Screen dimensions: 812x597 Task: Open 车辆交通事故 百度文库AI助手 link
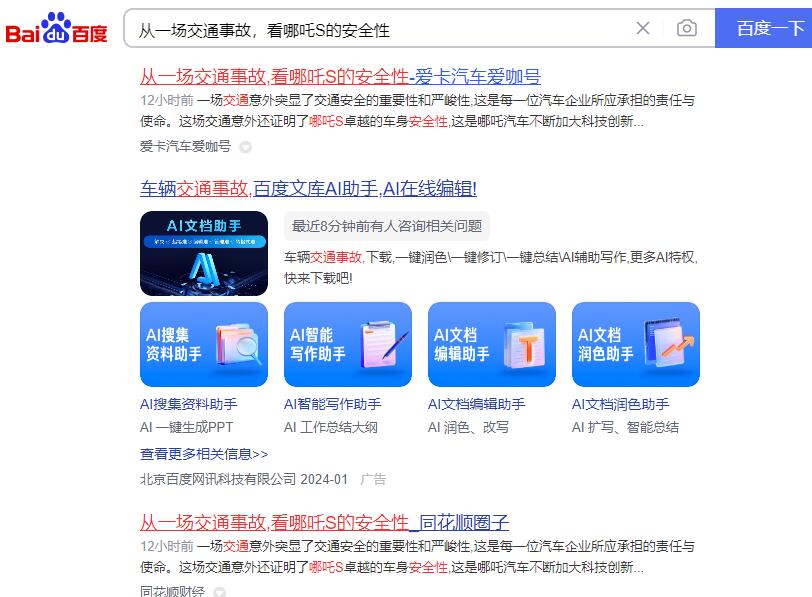(308, 188)
